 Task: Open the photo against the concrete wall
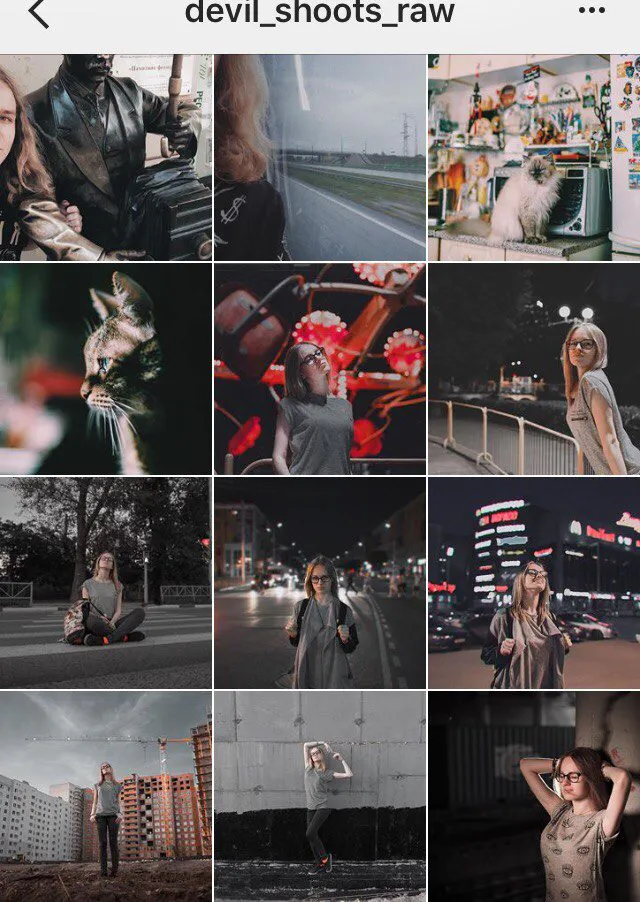pos(320,796)
